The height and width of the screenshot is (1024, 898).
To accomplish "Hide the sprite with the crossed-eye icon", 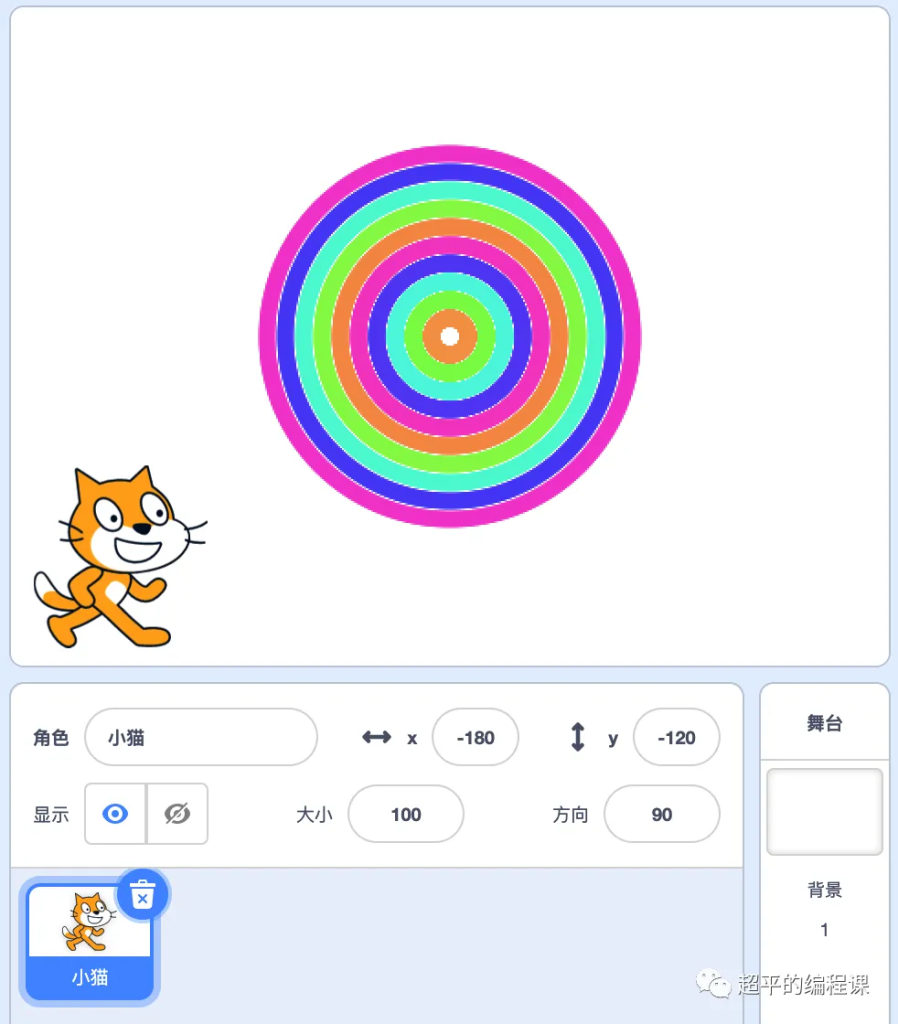I will click(x=177, y=814).
